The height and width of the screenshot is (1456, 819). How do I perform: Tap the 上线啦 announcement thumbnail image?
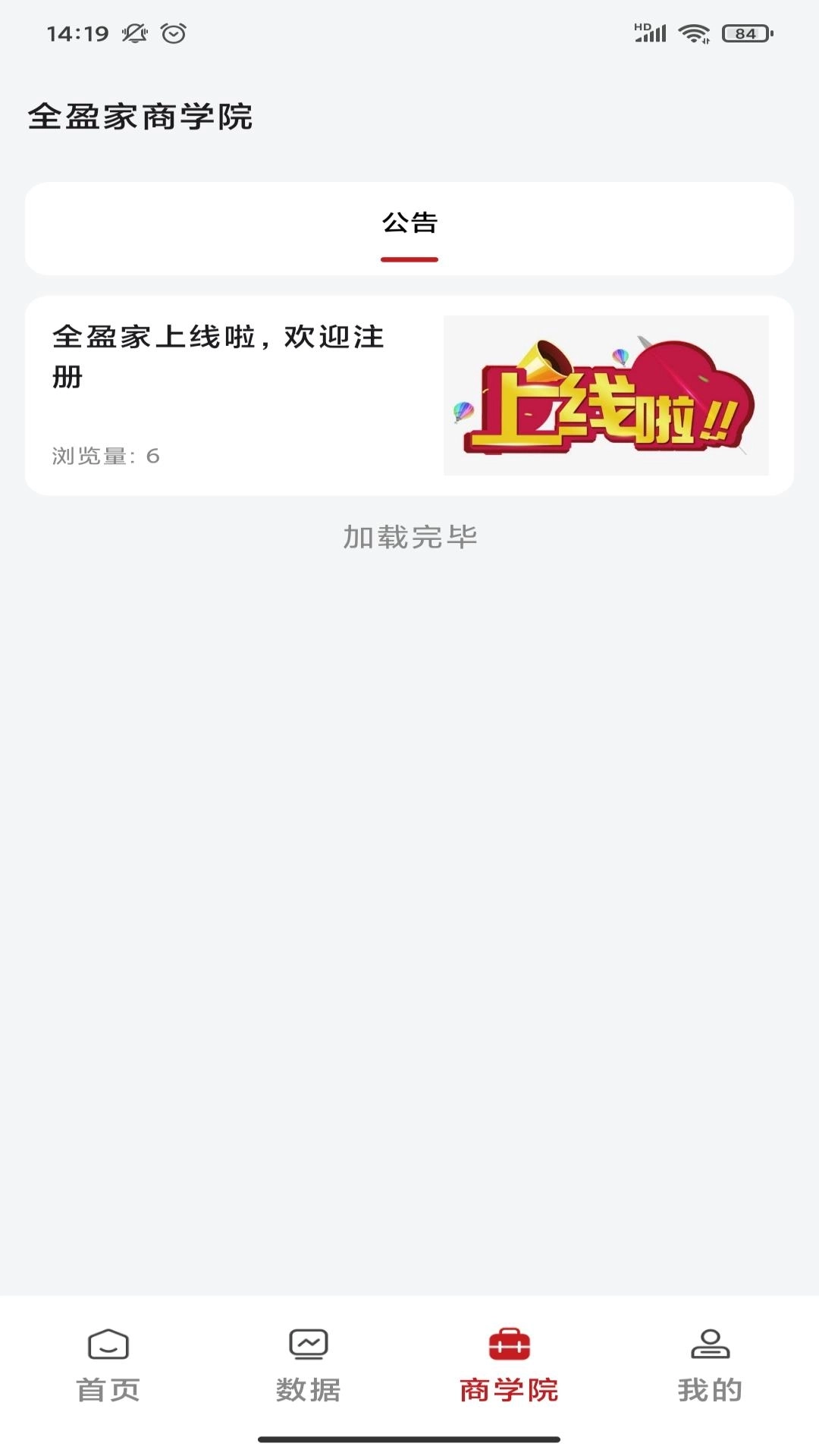(607, 396)
